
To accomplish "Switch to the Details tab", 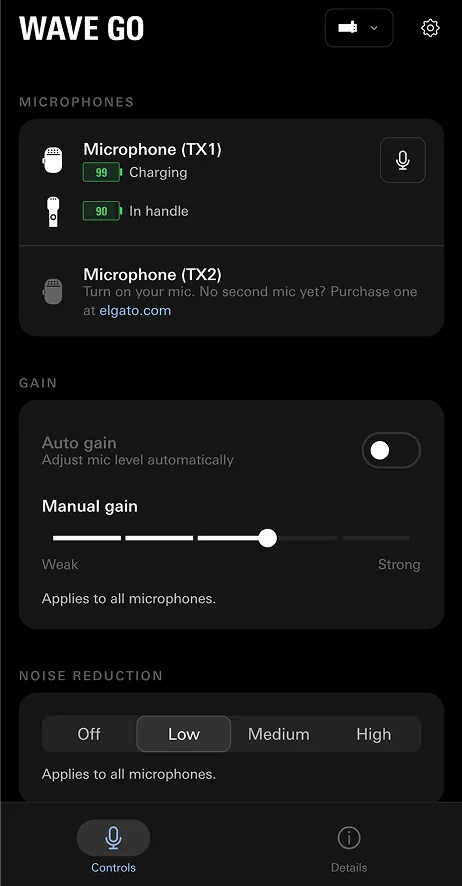I will (349, 846).
